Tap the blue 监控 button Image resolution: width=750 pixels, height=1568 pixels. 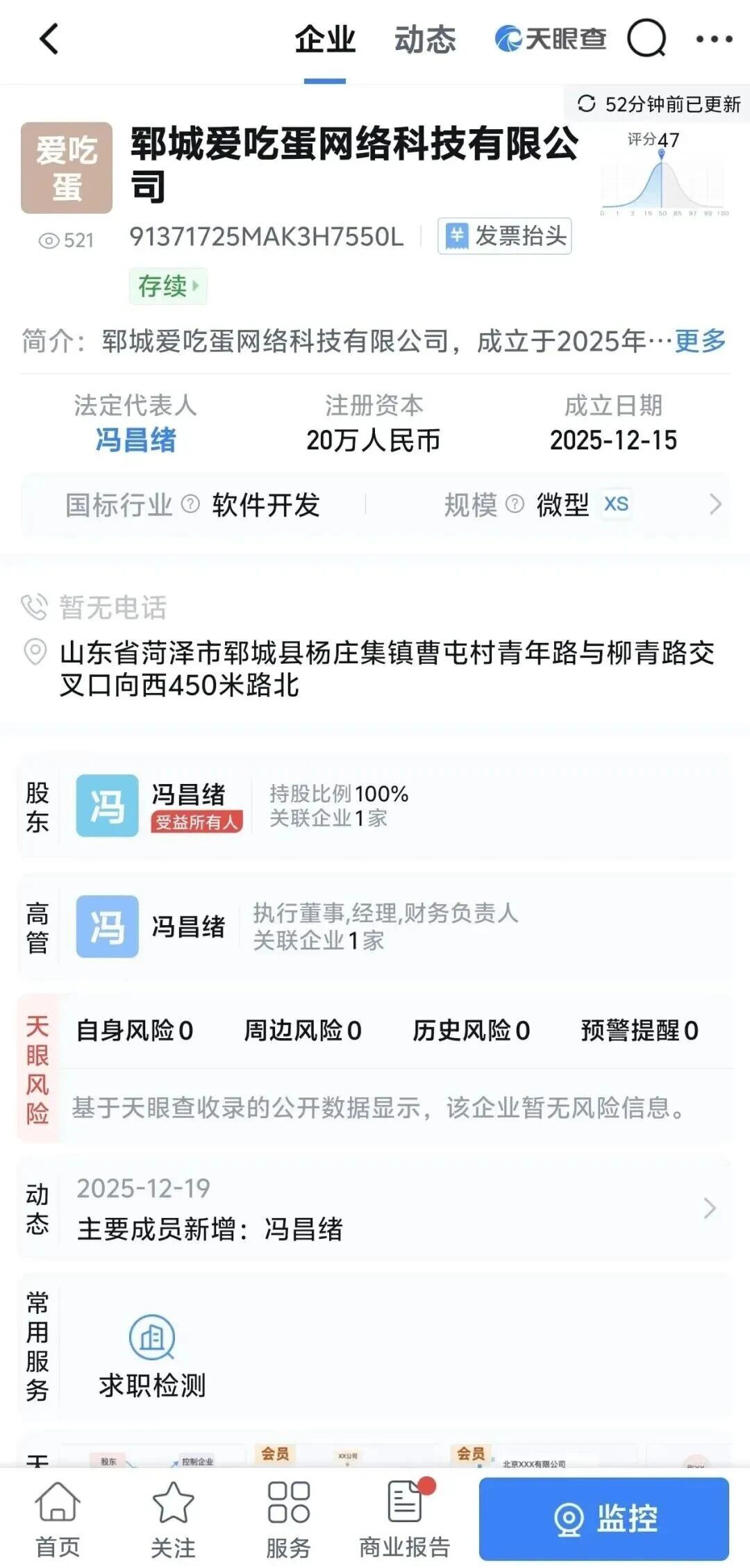tap(603, 1519)
